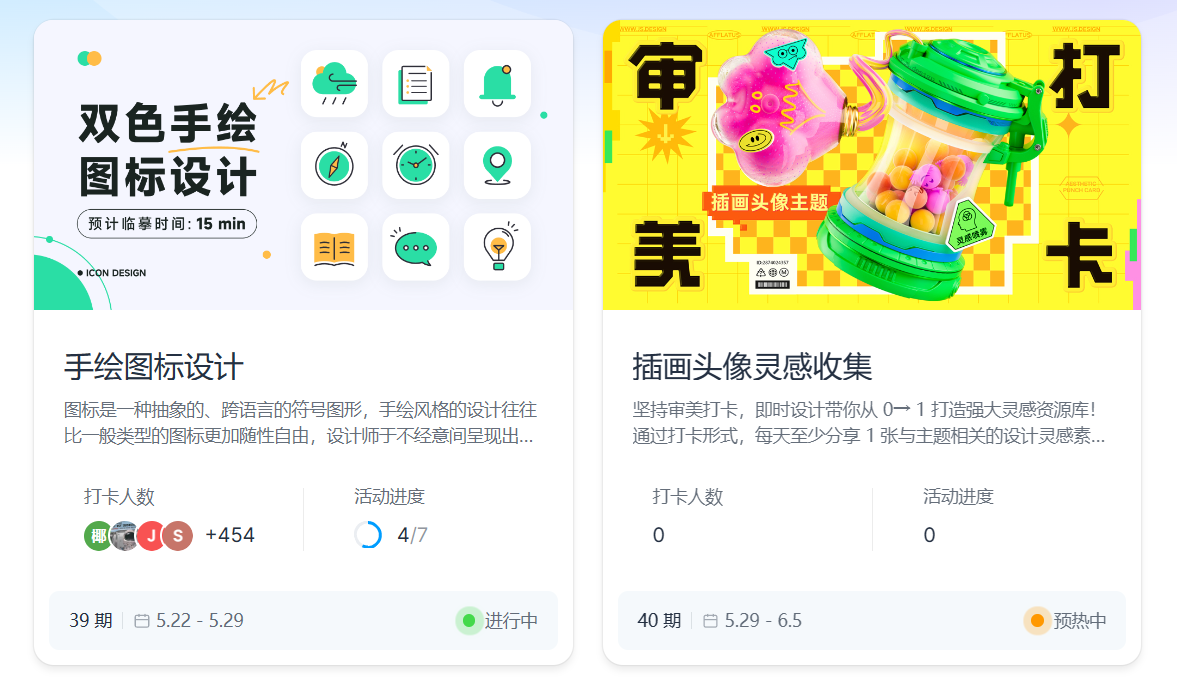Open the 手绘图标设计 activity card
Screen dimensions: 1177x694
tap(154, 366)
